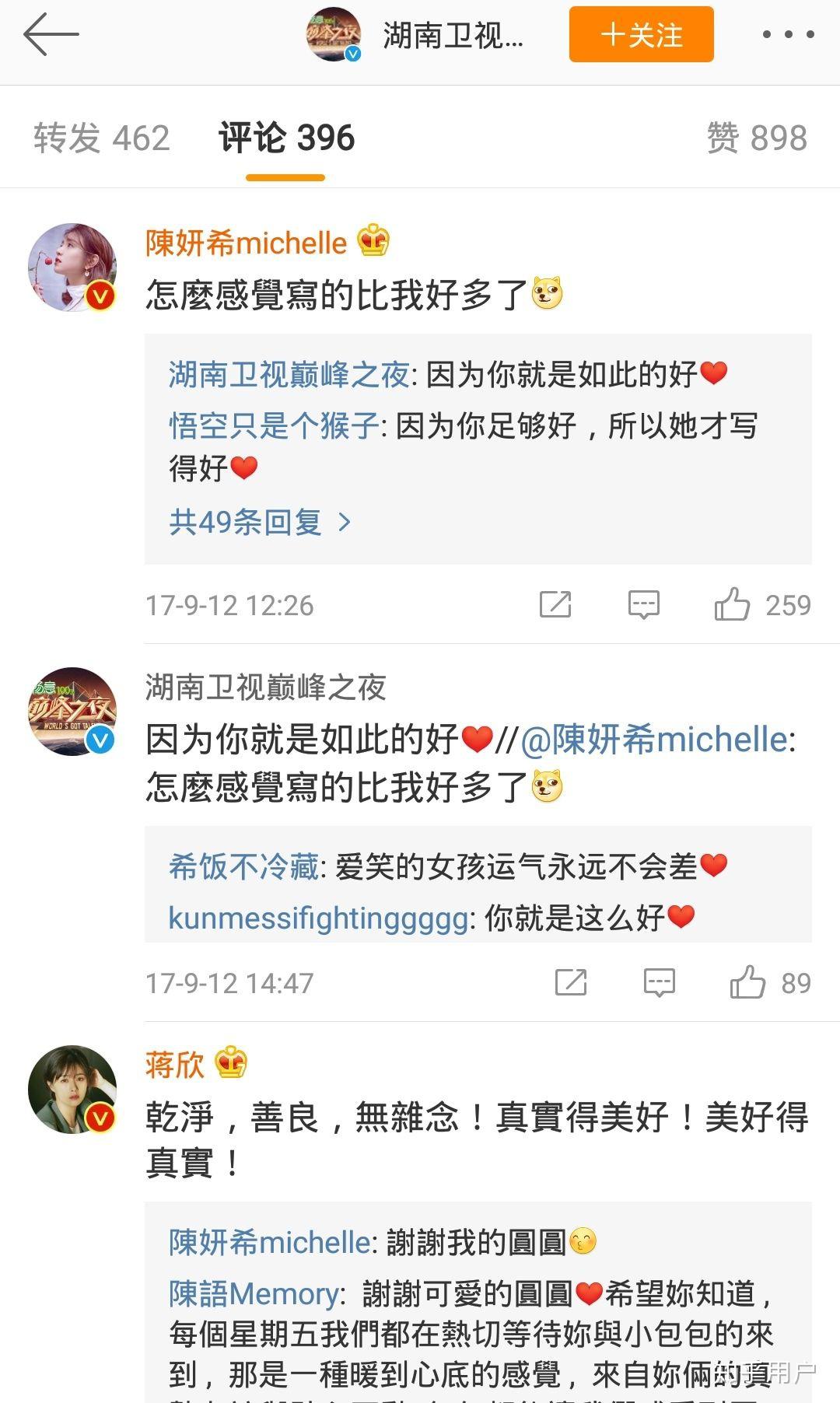Viewport: 840px width, 1403px height.
Task: Repost the comment posted 17-9-12 12:26
Action: (555, 605)
